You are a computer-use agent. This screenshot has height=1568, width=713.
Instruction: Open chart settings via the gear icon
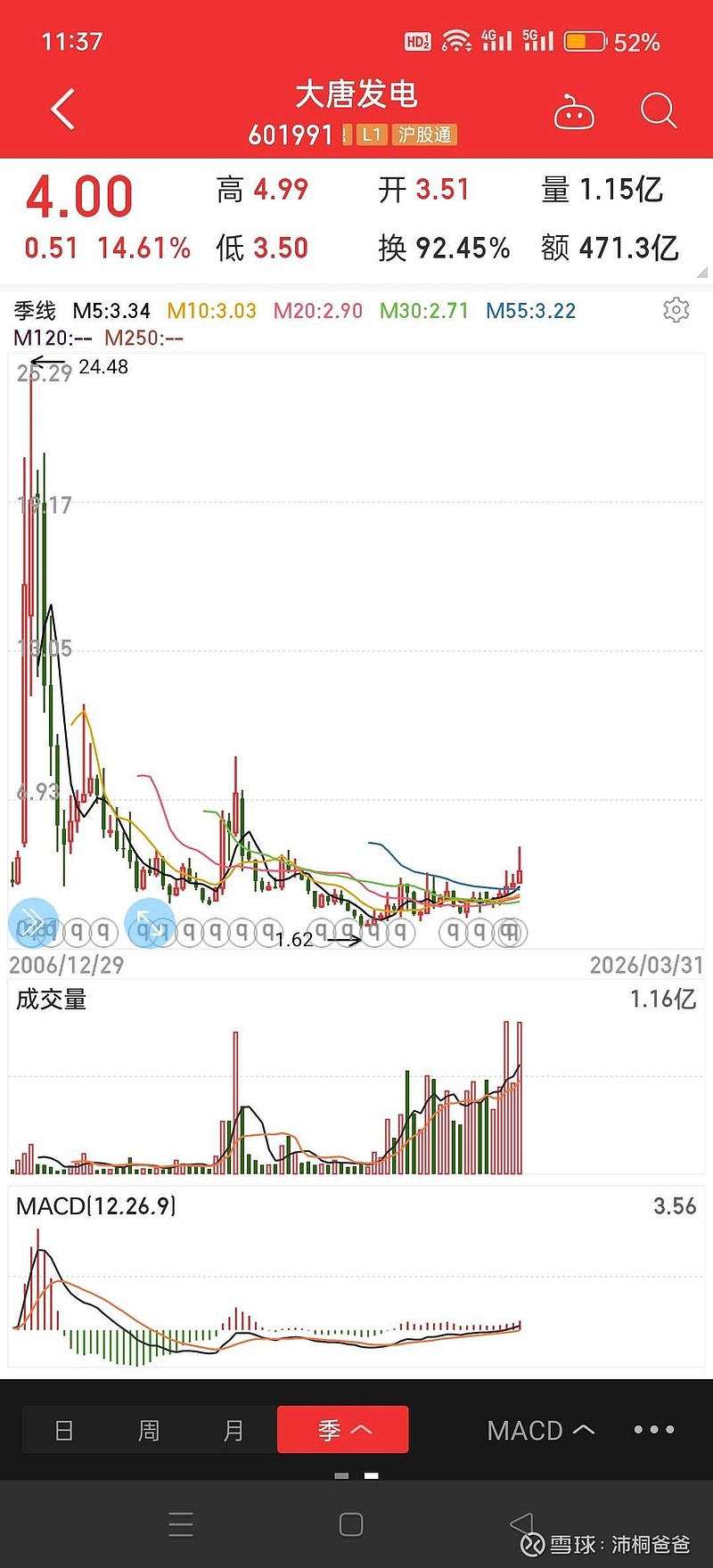pyautogui.click(x=676, y=309)
